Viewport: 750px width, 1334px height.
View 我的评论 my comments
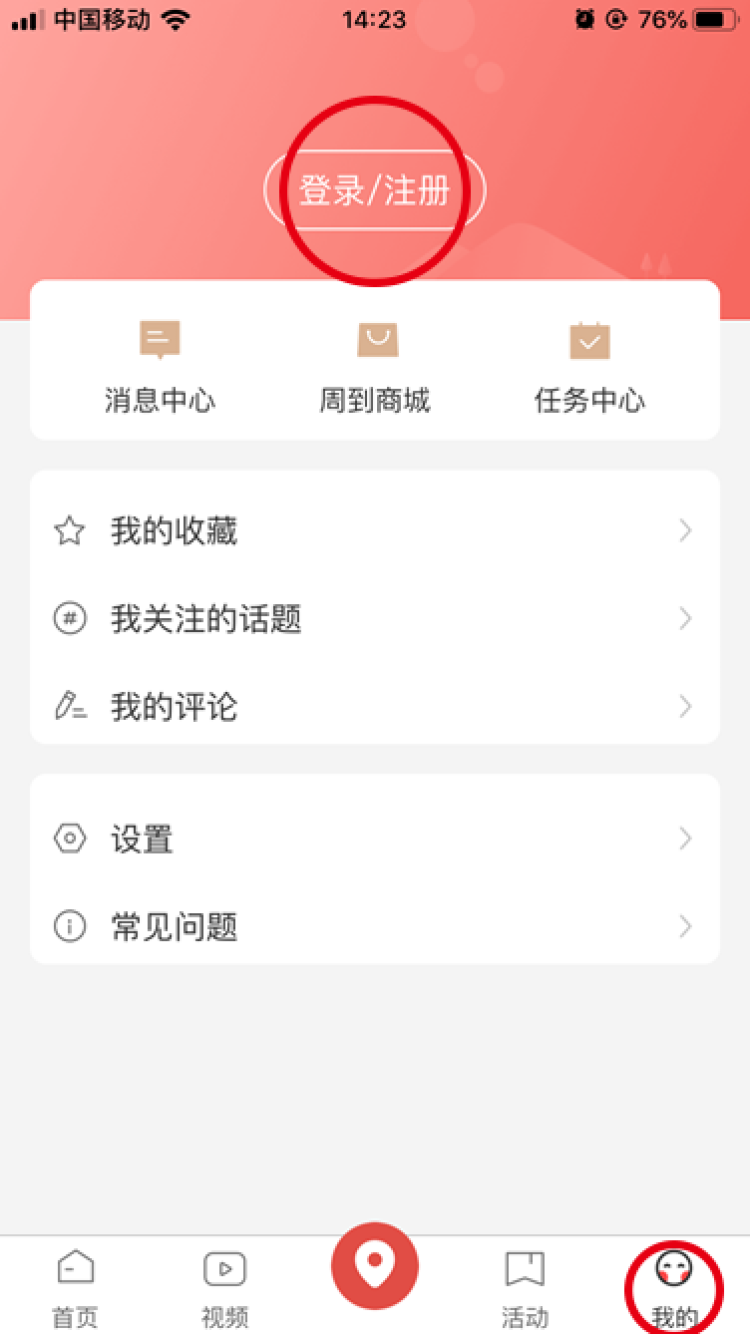[x=375, y=707]
